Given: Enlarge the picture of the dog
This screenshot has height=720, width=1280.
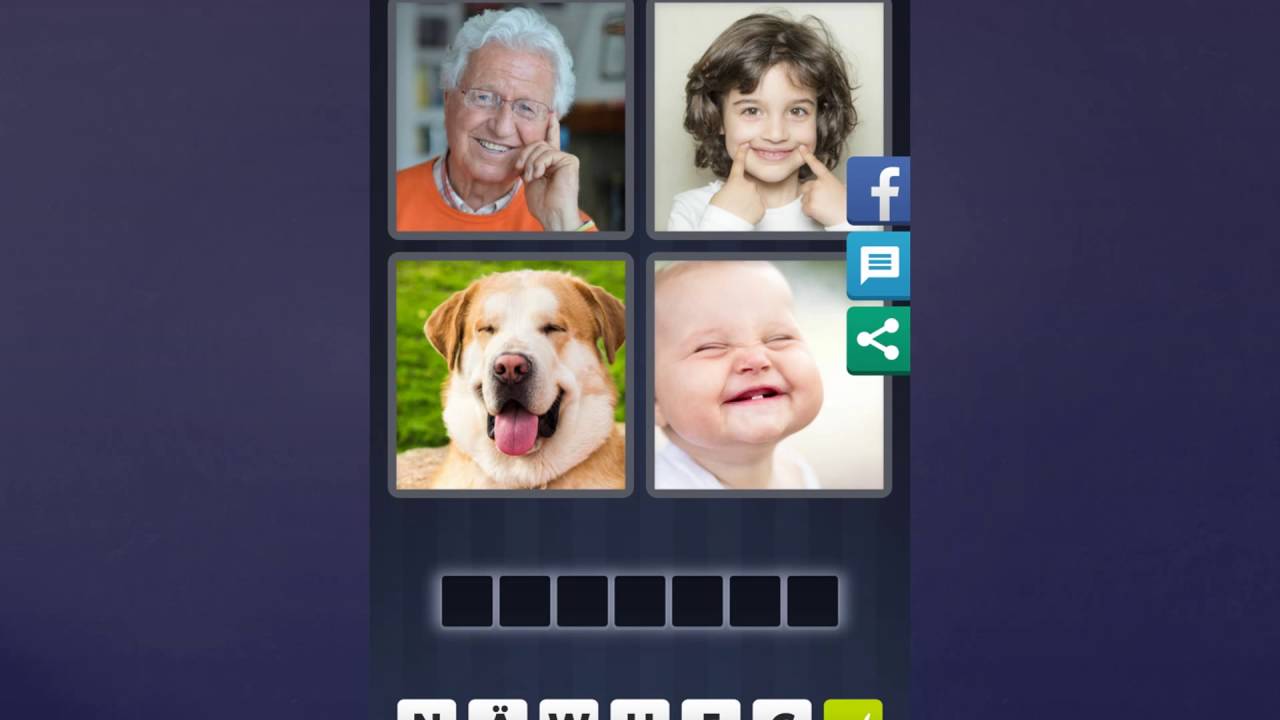Looking at the screenshot, I should point(510,374).
